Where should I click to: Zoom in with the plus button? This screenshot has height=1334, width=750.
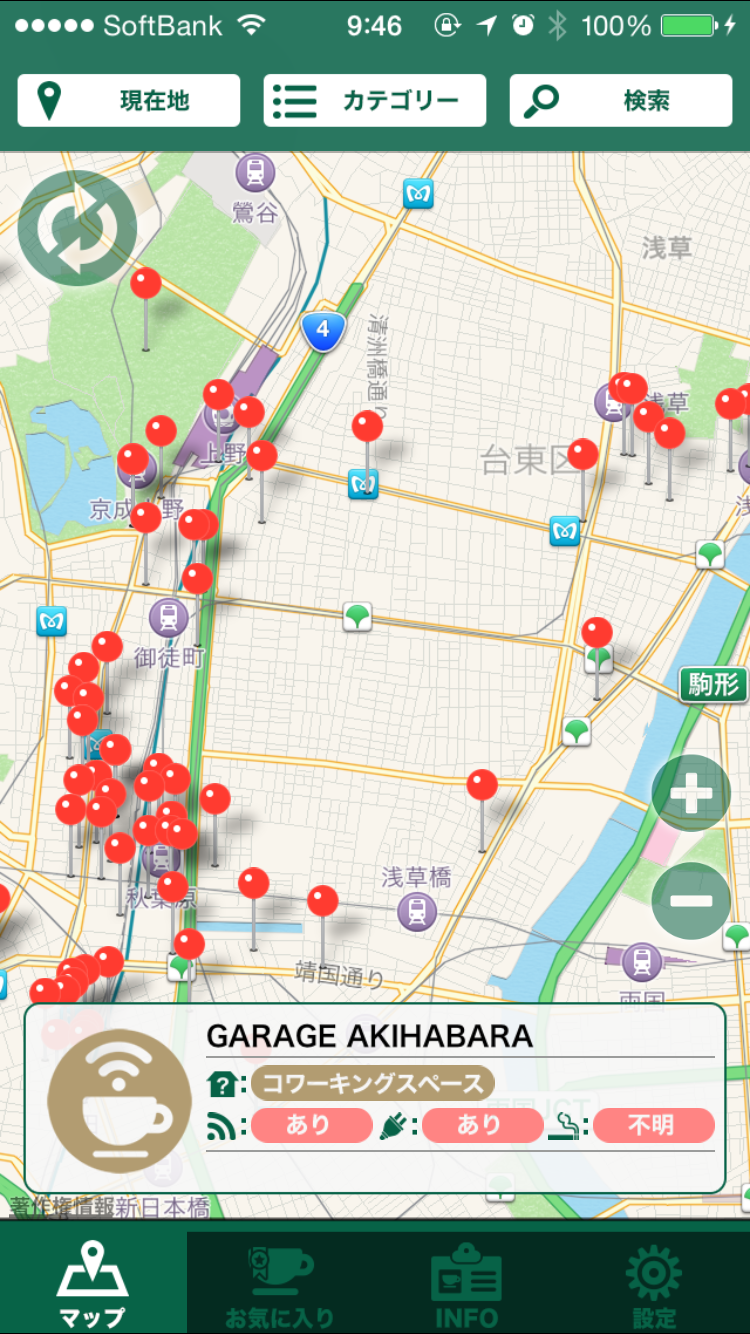click(x=691, y=794)
